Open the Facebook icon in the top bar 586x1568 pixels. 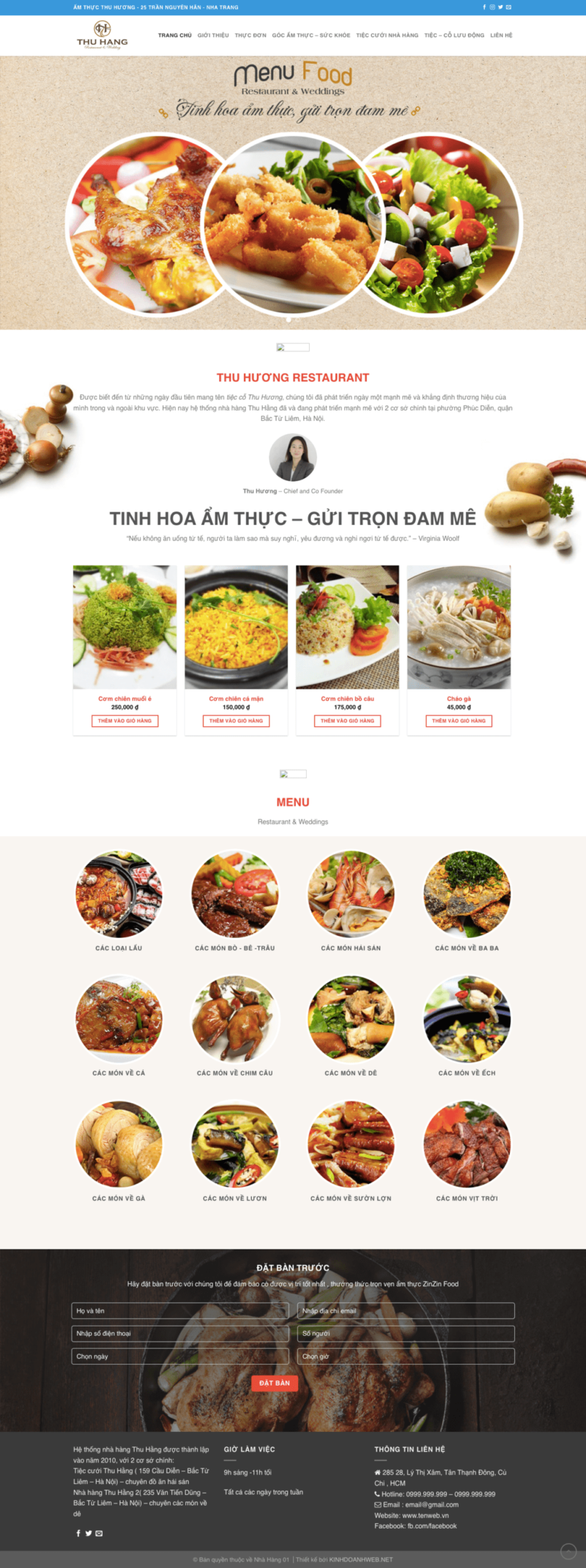[483, 7]
